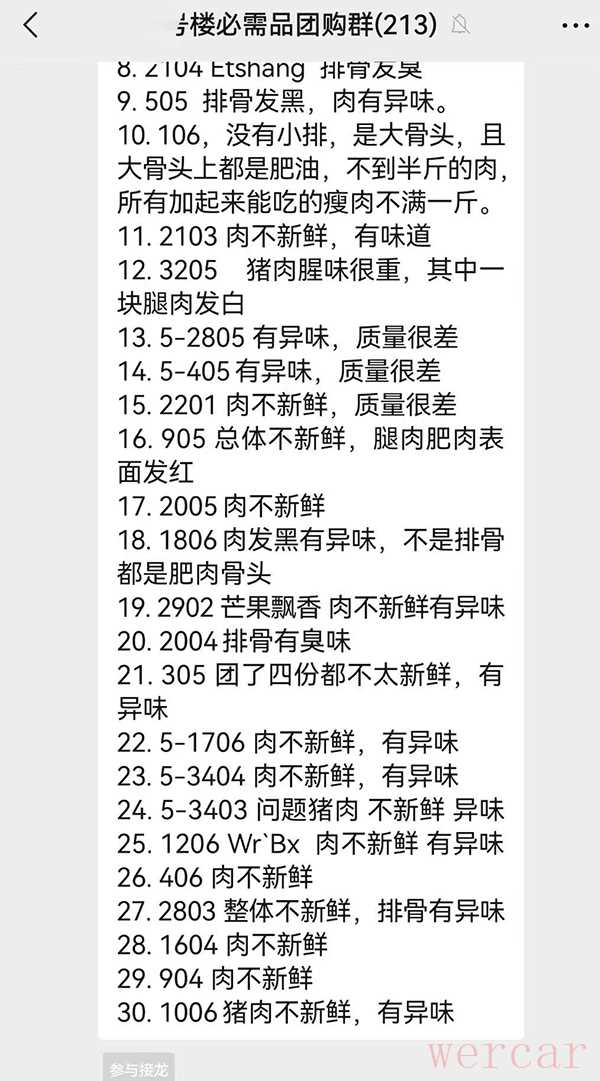This screenshot has height=1081, width=600.
Task: Open the group chat options menu
Action: (x=574, y=25)
